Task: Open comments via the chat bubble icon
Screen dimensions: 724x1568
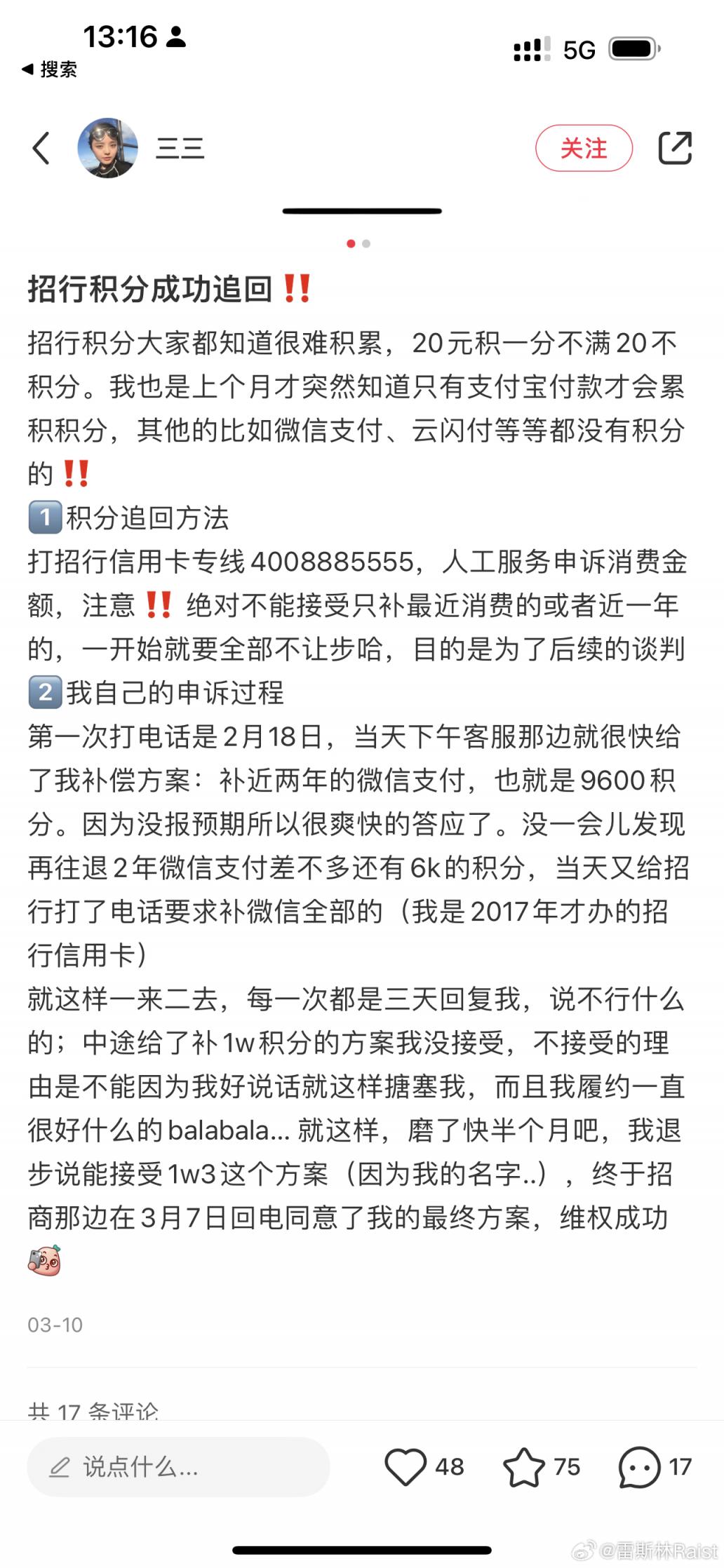Action: coord(639,1466)
